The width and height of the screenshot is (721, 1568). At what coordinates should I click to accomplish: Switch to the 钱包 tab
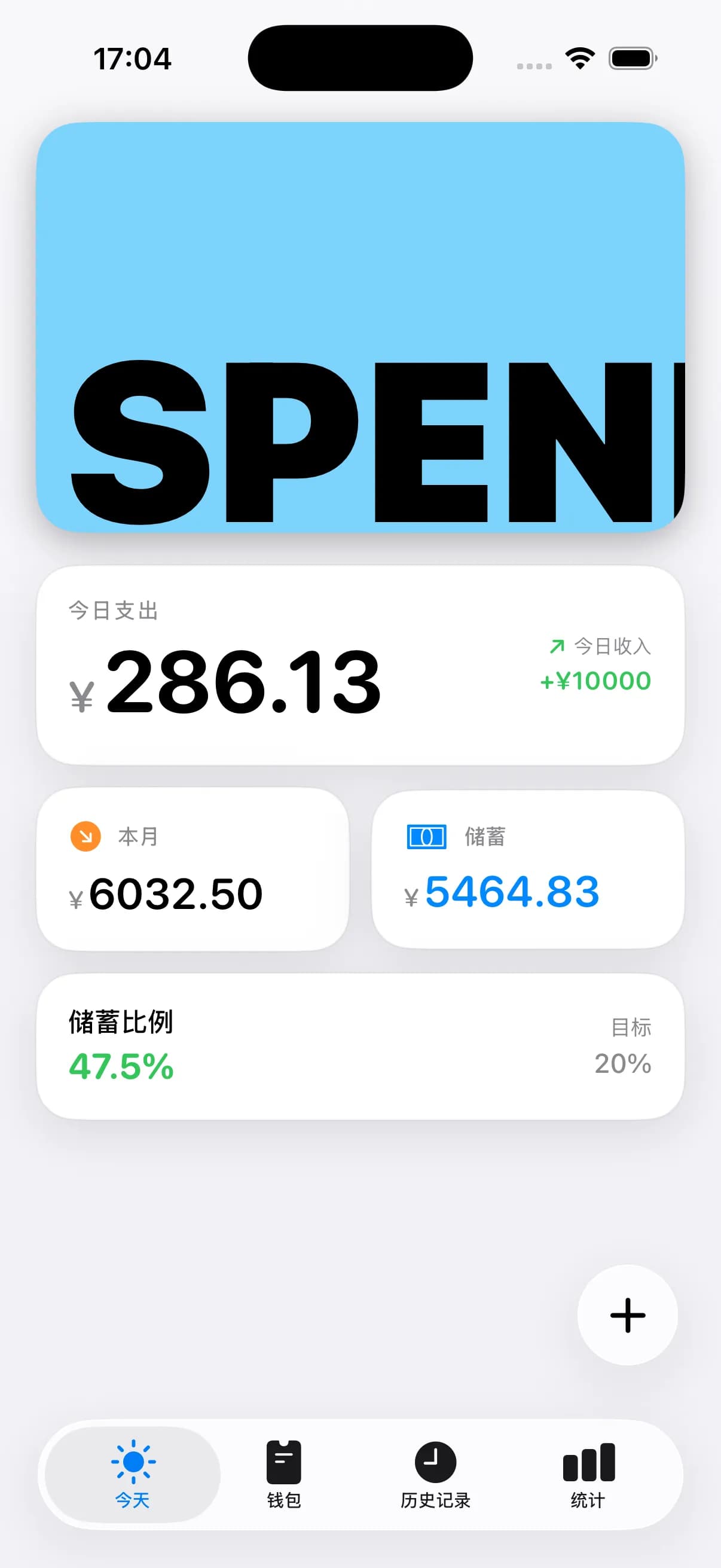283,1474
